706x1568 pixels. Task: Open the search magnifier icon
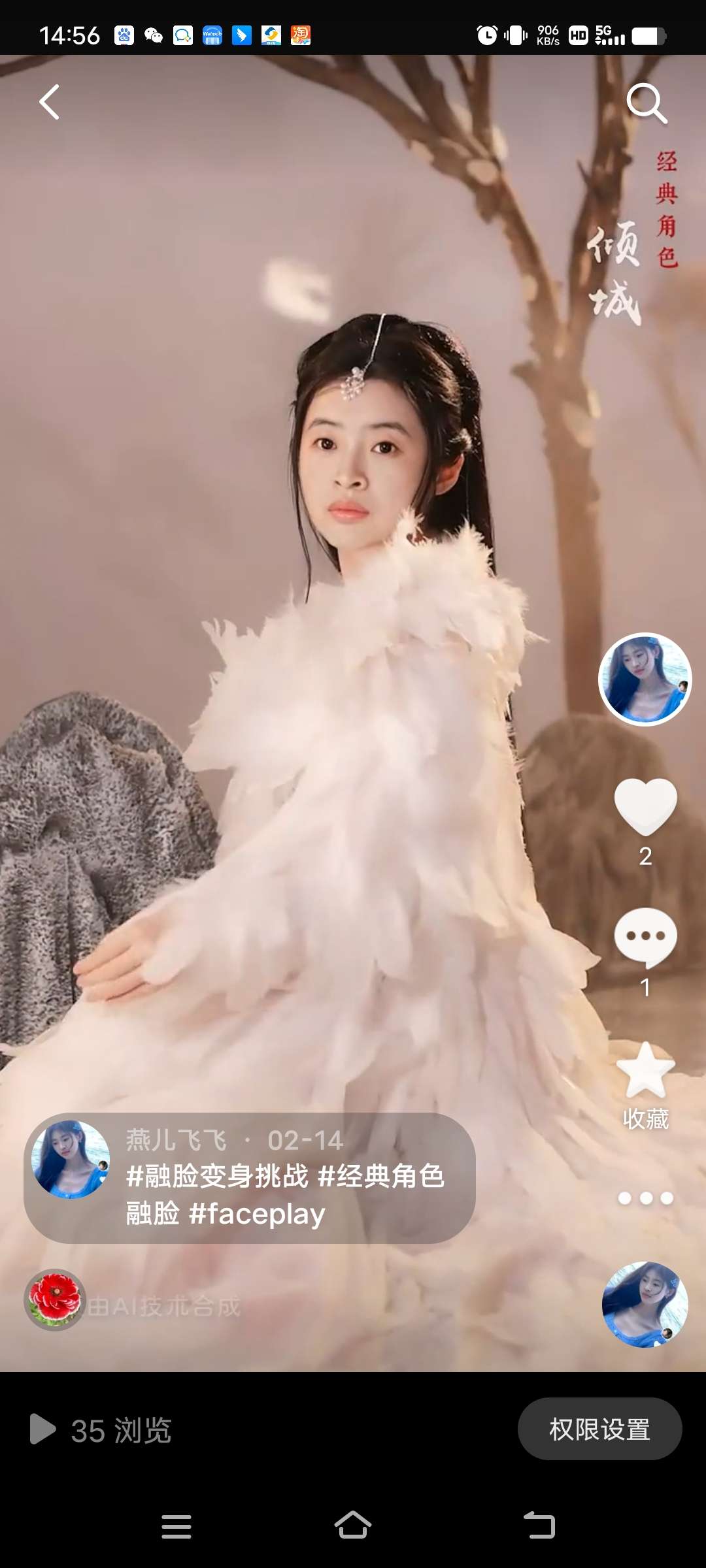(646, 103)
